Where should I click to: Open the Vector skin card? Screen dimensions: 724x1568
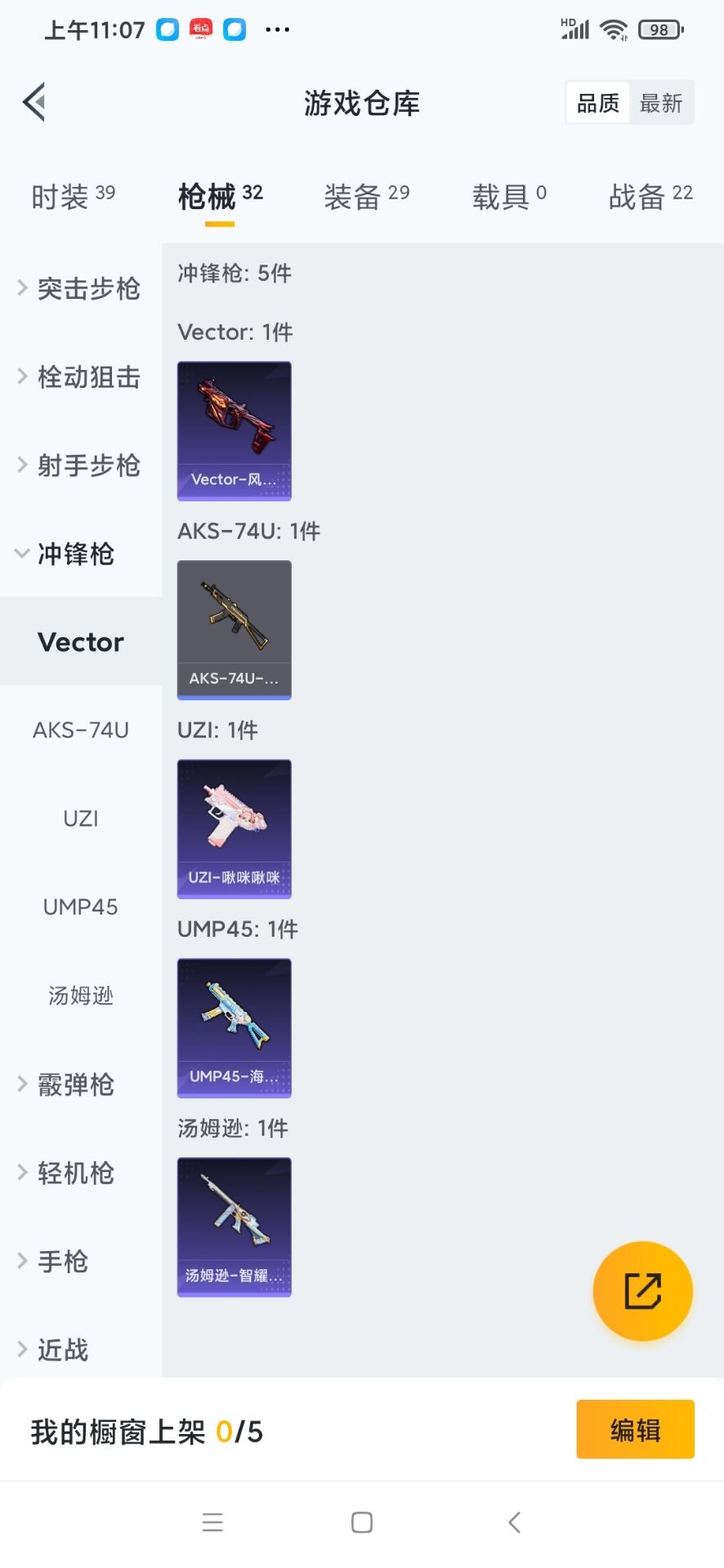tap(235, 430)
